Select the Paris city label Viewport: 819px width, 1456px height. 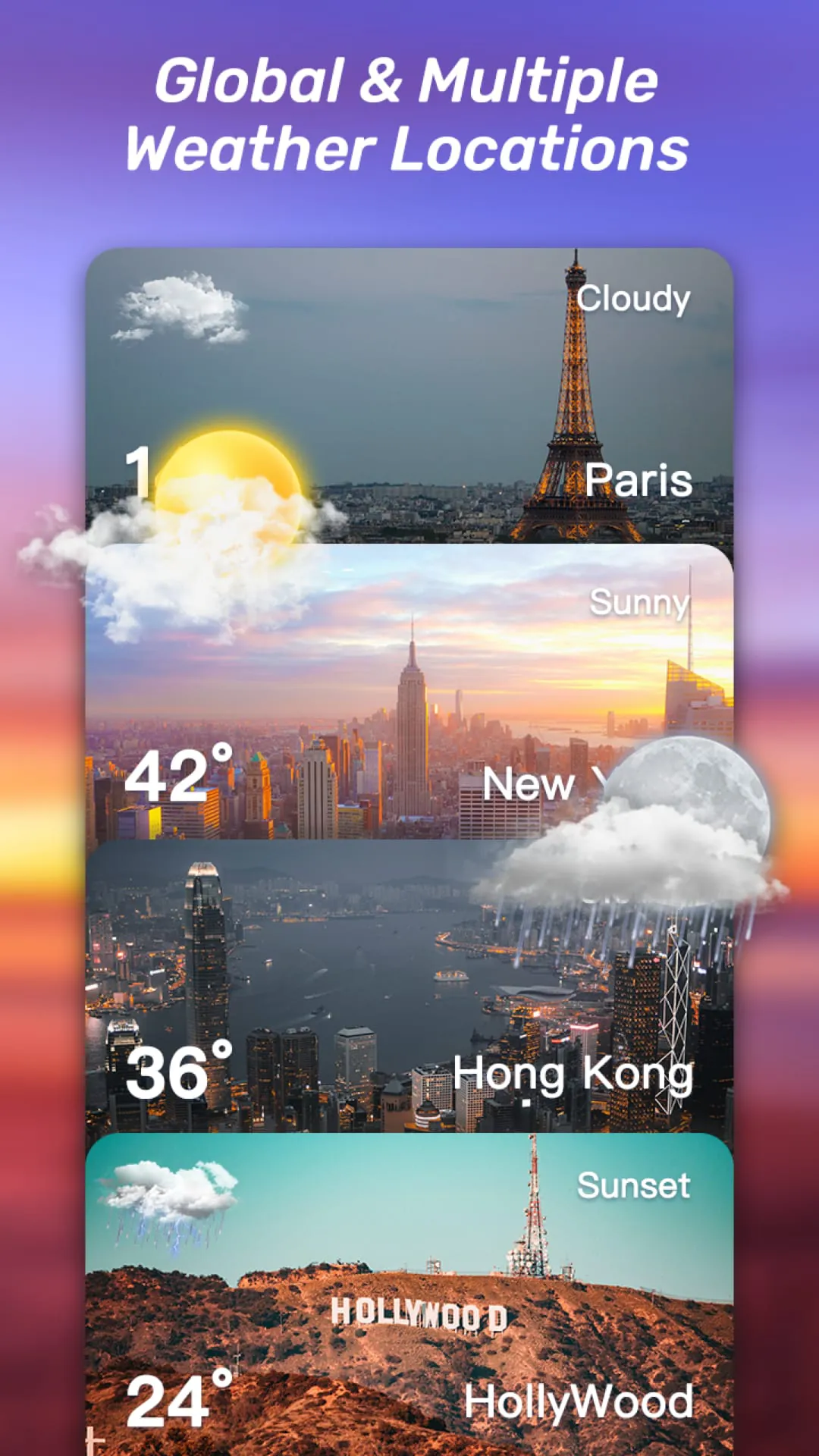pyautogui.click(x=639, y=480)
